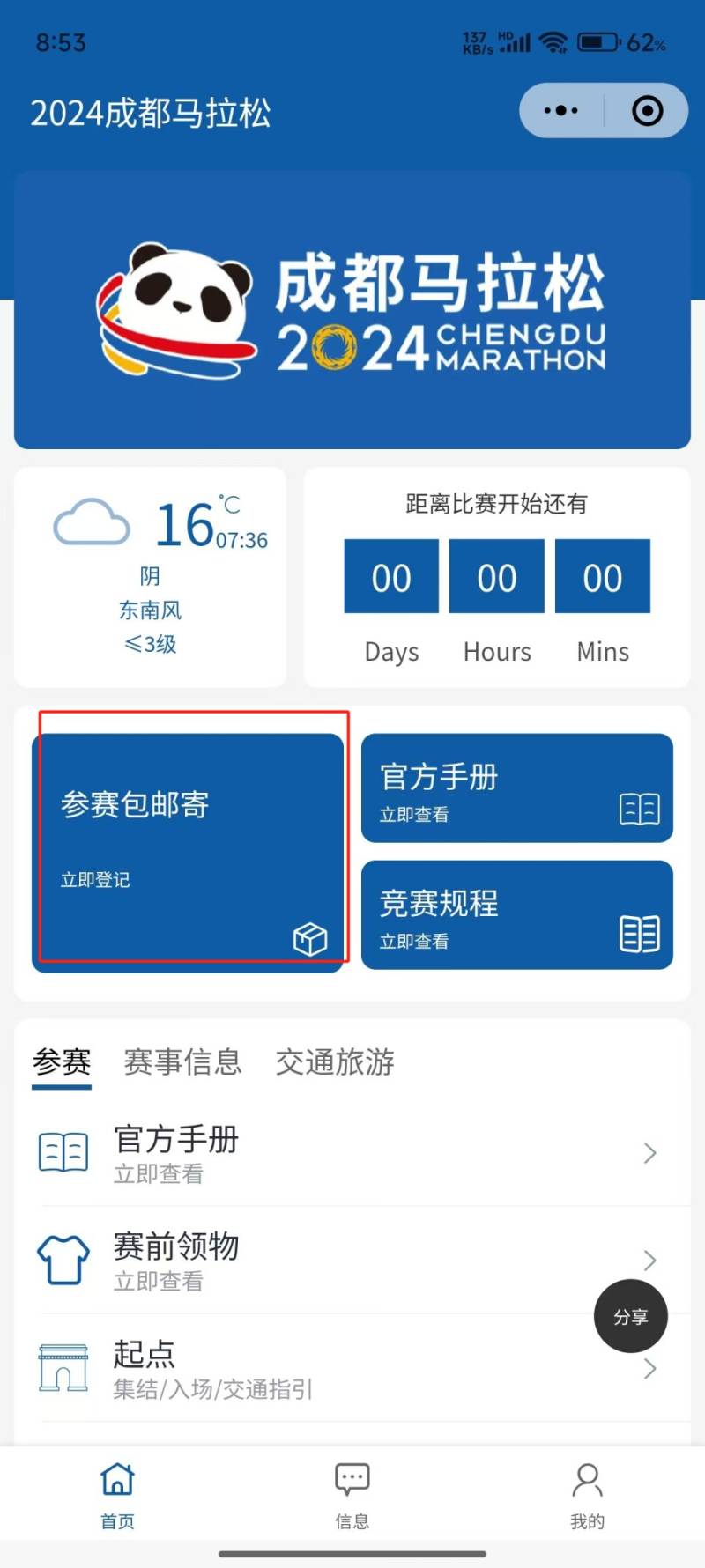Open the mini-program 更多 ellipsis menu

(559, 110)
